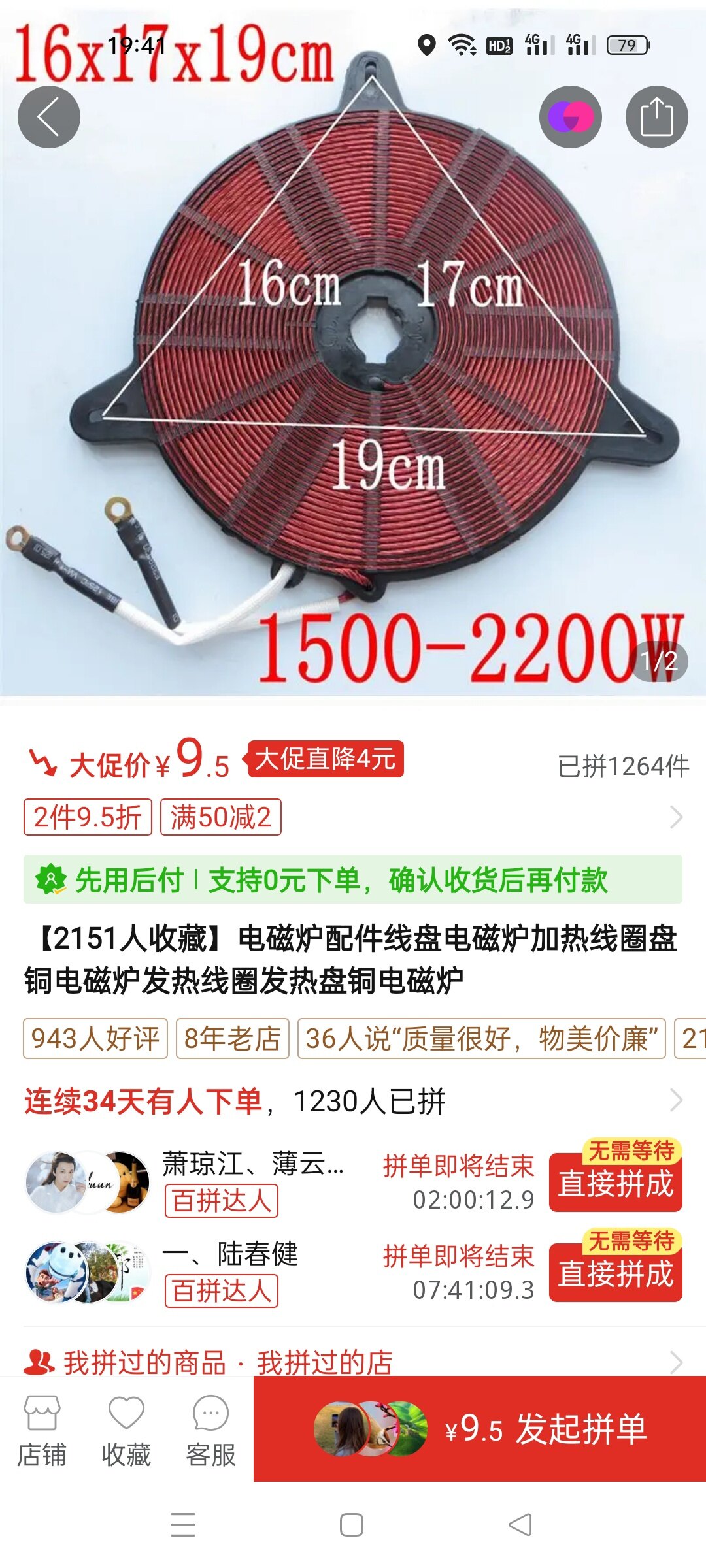Viewport: 706px width, 1568px height.
Task: Open the 满50减2 coupon tag
Action: pyautogui.click(x=221, y=817)
